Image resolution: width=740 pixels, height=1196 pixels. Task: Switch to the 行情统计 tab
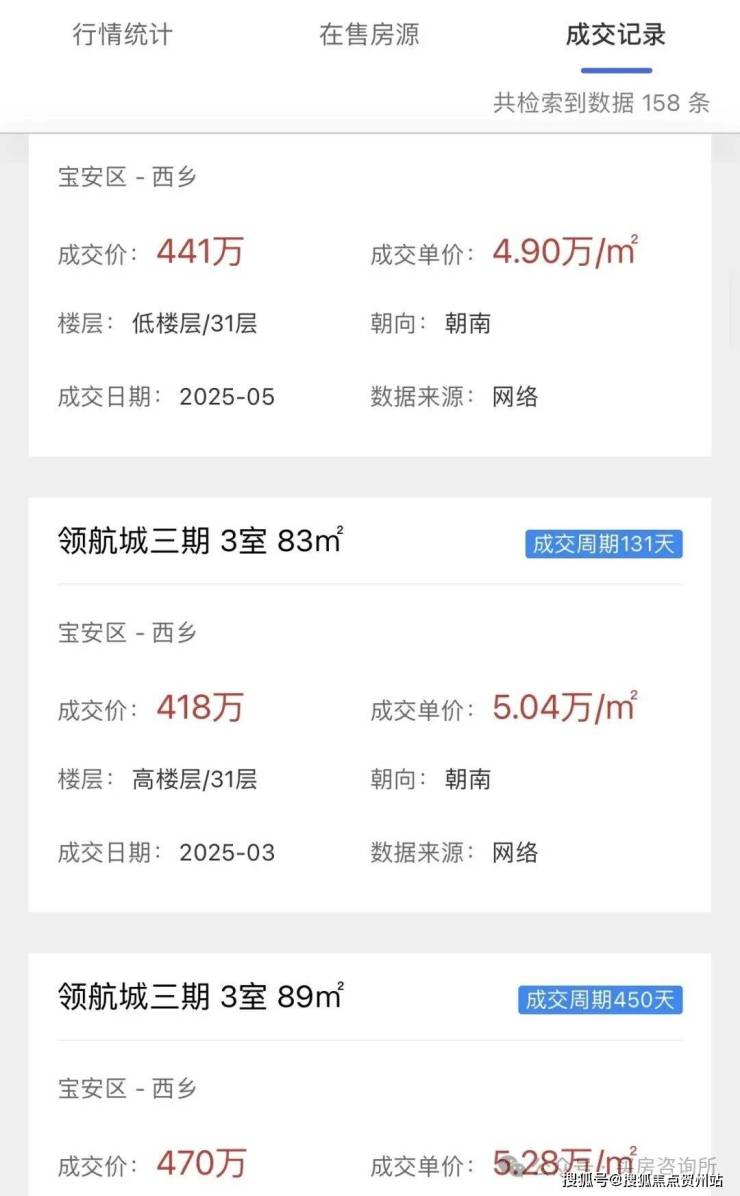[122, 35]
